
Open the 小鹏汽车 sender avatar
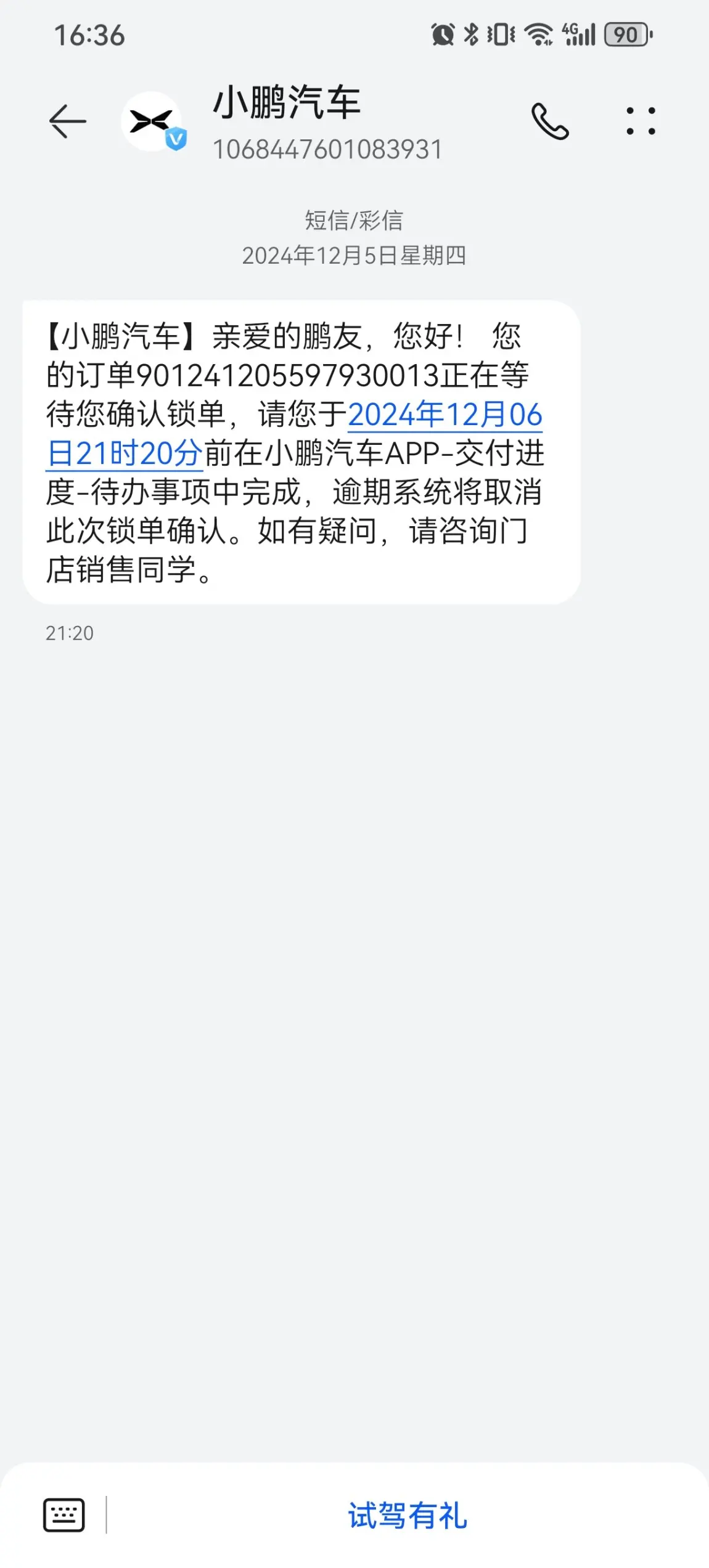click(x=153, y=121)
